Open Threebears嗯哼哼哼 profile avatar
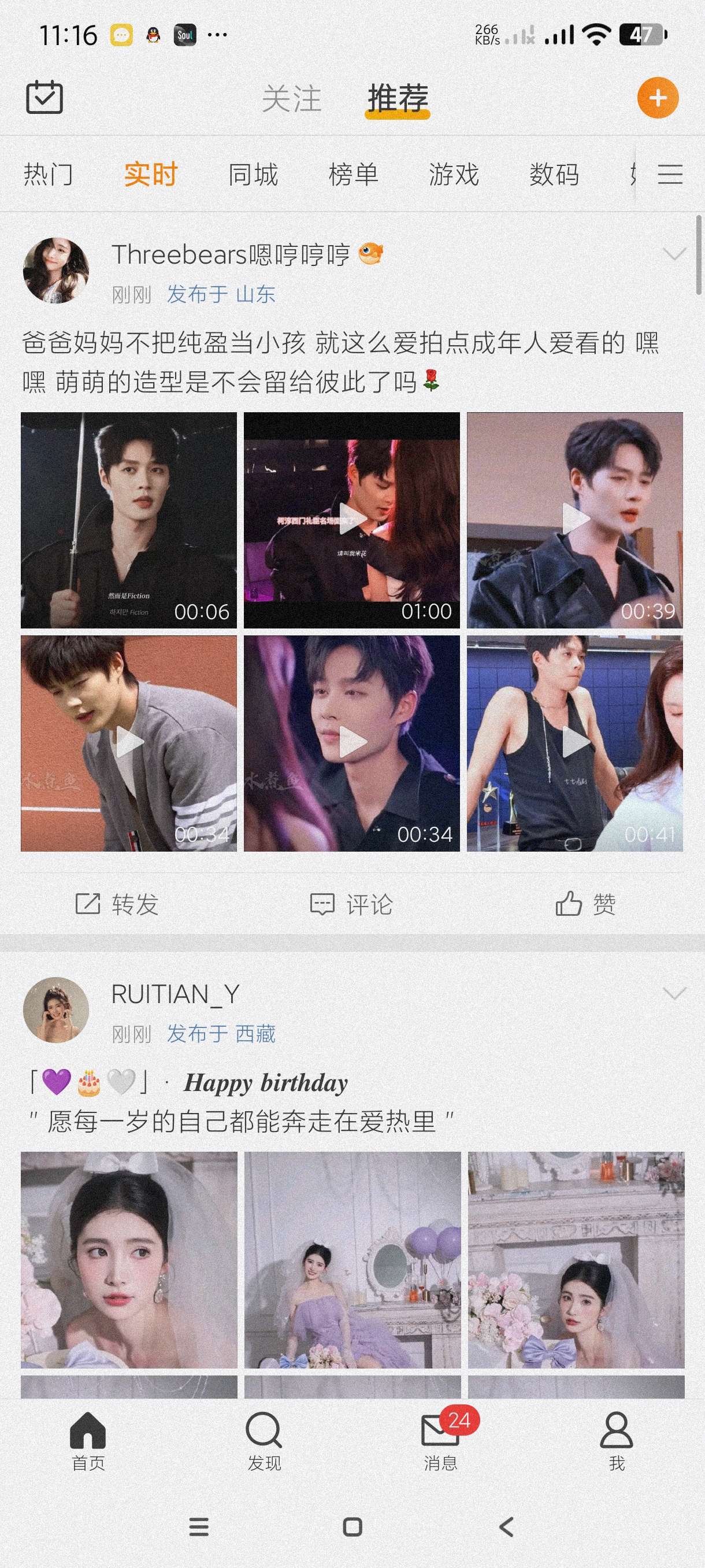 (56, 270)
